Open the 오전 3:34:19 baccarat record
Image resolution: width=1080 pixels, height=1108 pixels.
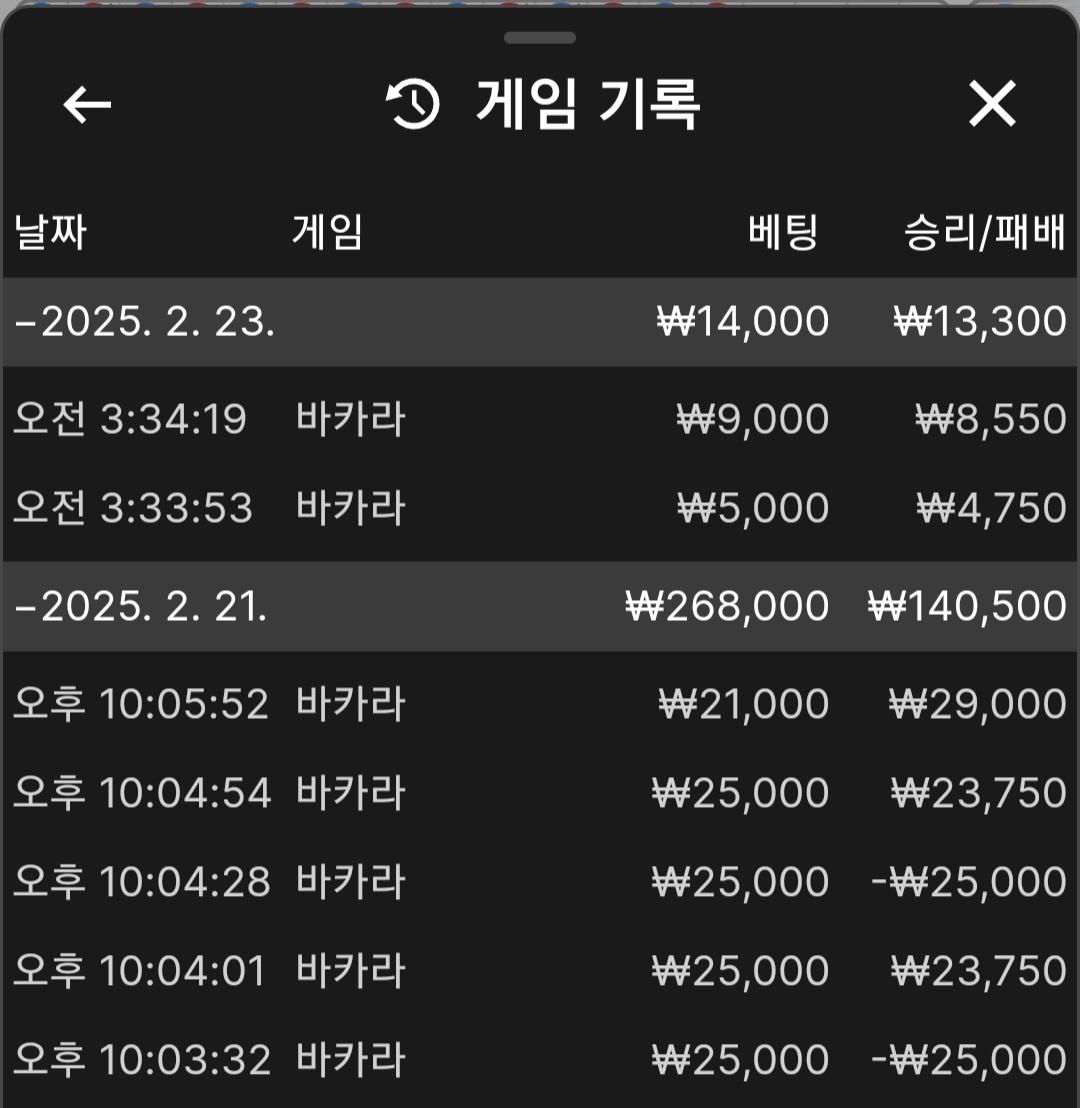click(x=540, y=419)
